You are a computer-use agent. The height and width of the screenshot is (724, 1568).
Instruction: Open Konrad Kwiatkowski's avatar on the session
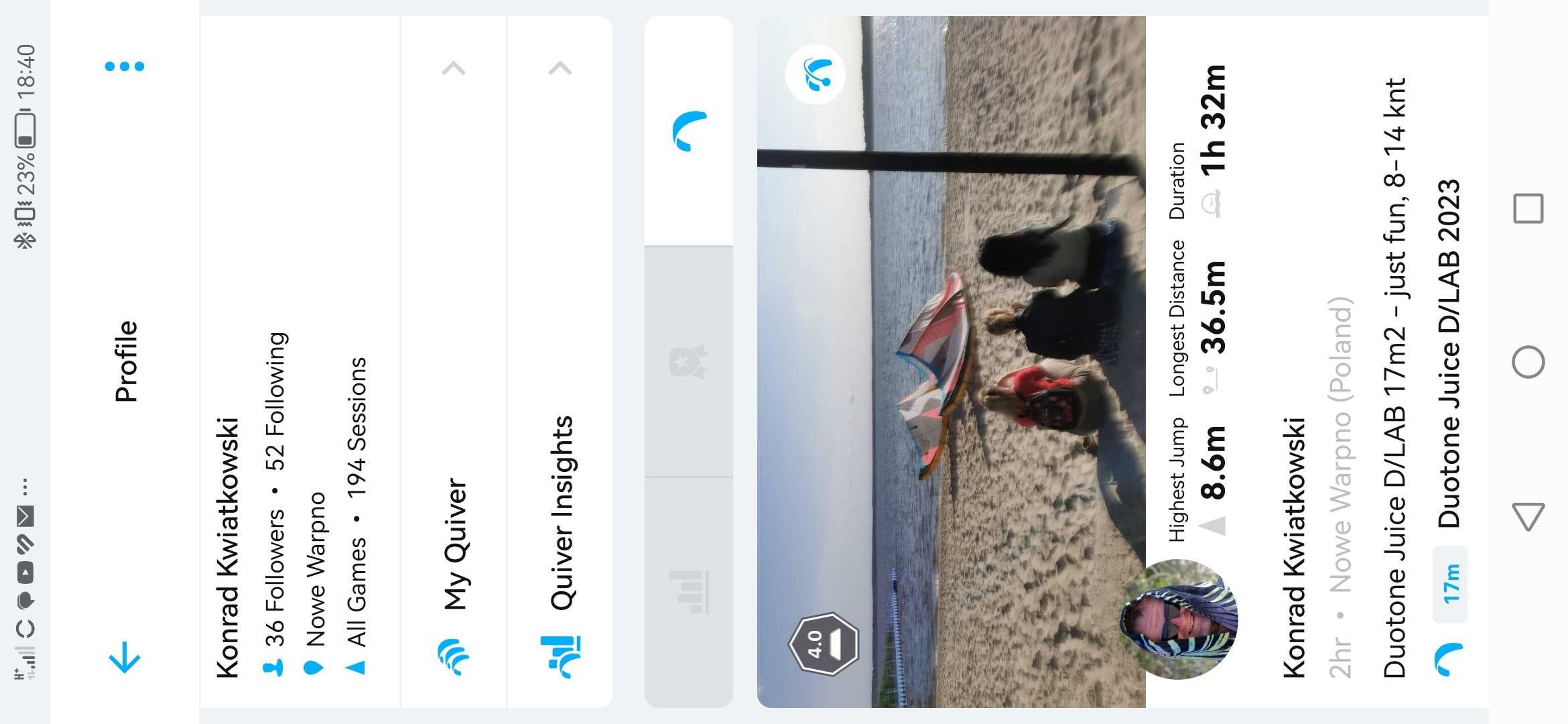click(1178, 619)
